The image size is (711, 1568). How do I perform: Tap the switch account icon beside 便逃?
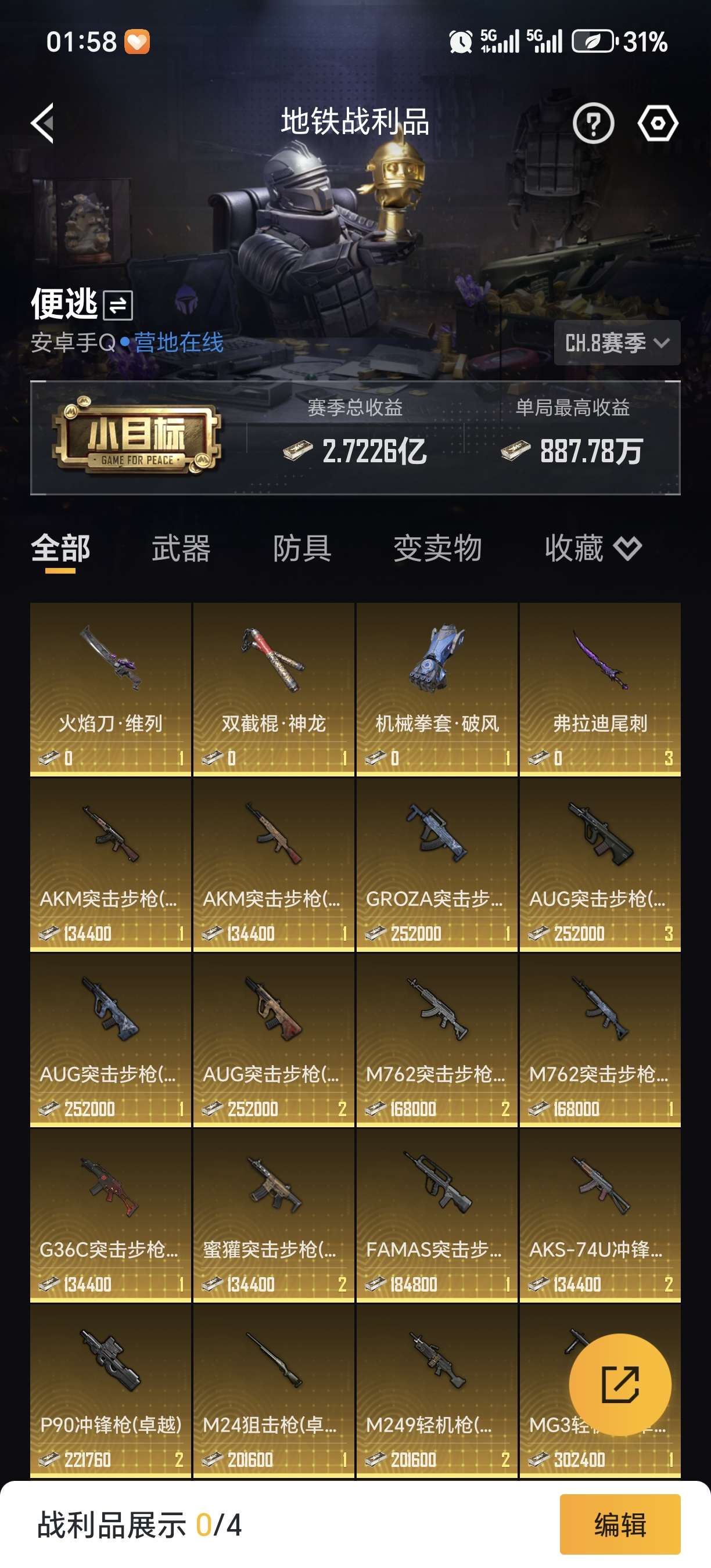tap(117, 305)
